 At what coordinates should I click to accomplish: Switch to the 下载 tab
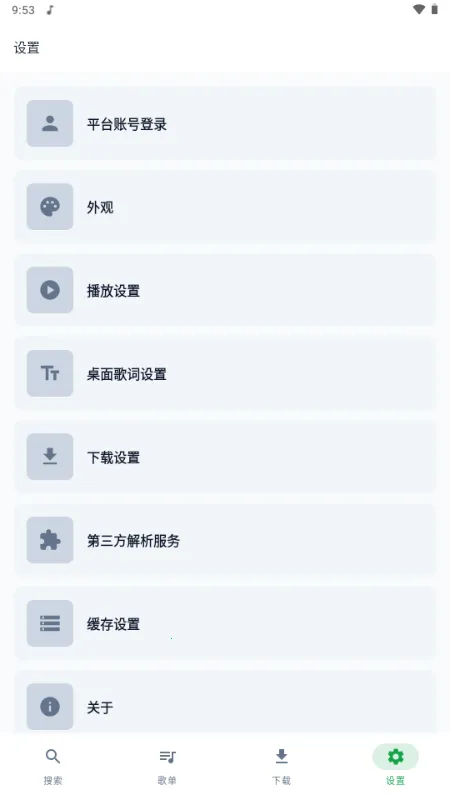[x=281, y=766]
